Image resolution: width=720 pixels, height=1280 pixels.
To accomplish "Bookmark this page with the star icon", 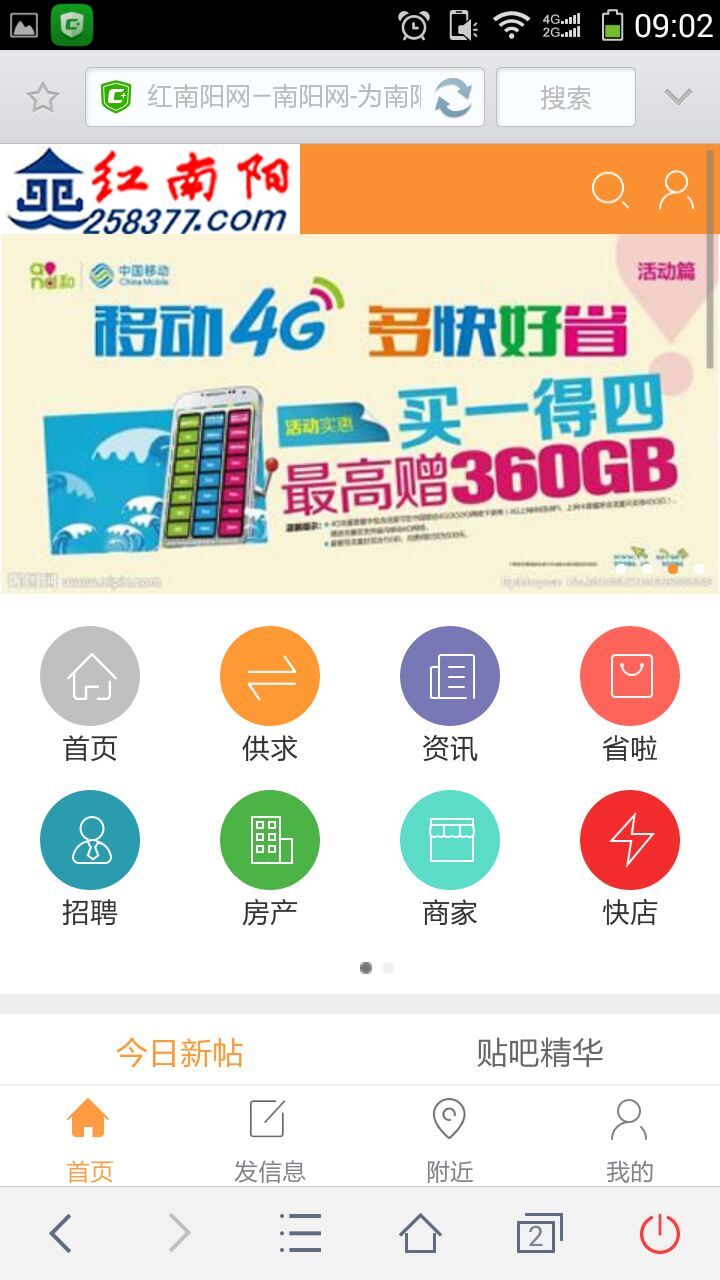I will (43, 98).
